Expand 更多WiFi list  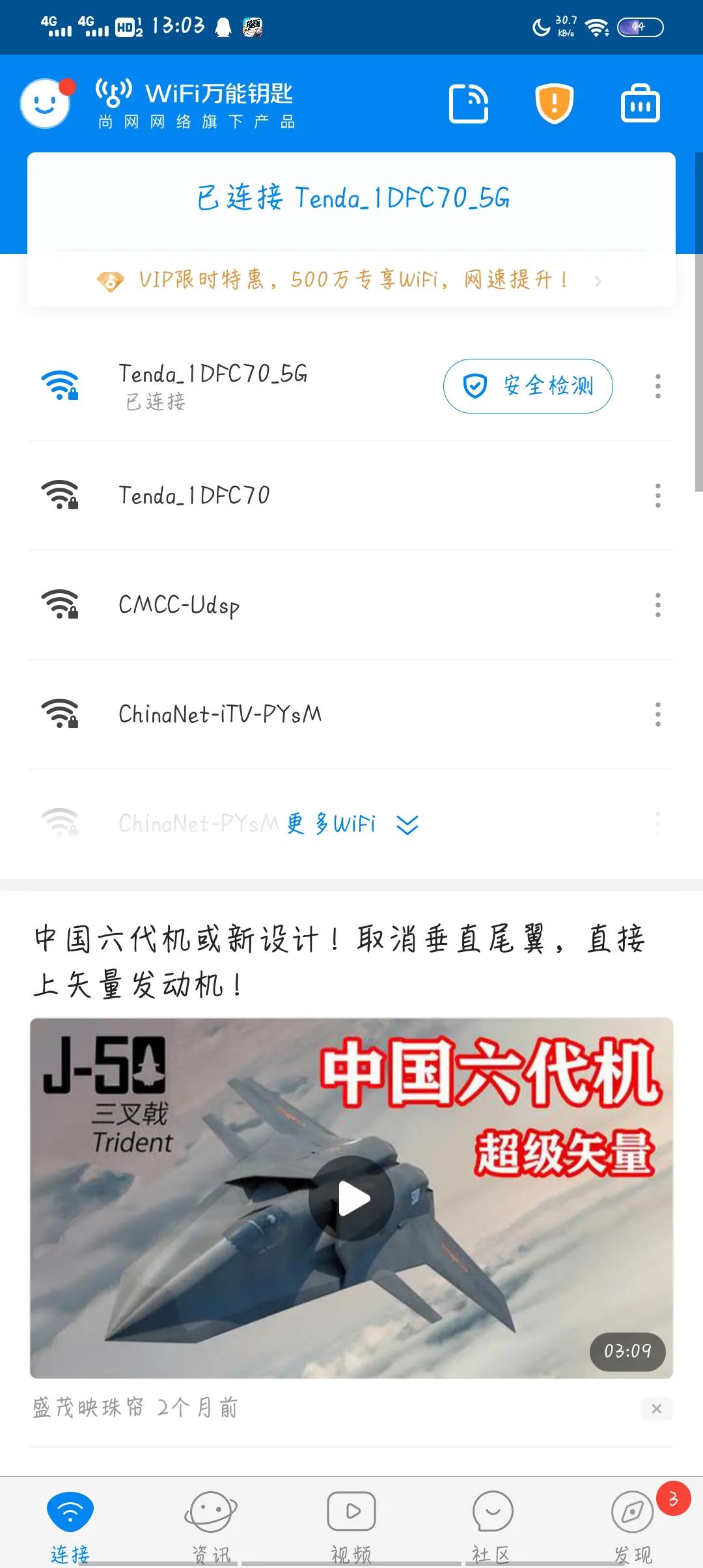pyautogui.click(x=353, y=824)
